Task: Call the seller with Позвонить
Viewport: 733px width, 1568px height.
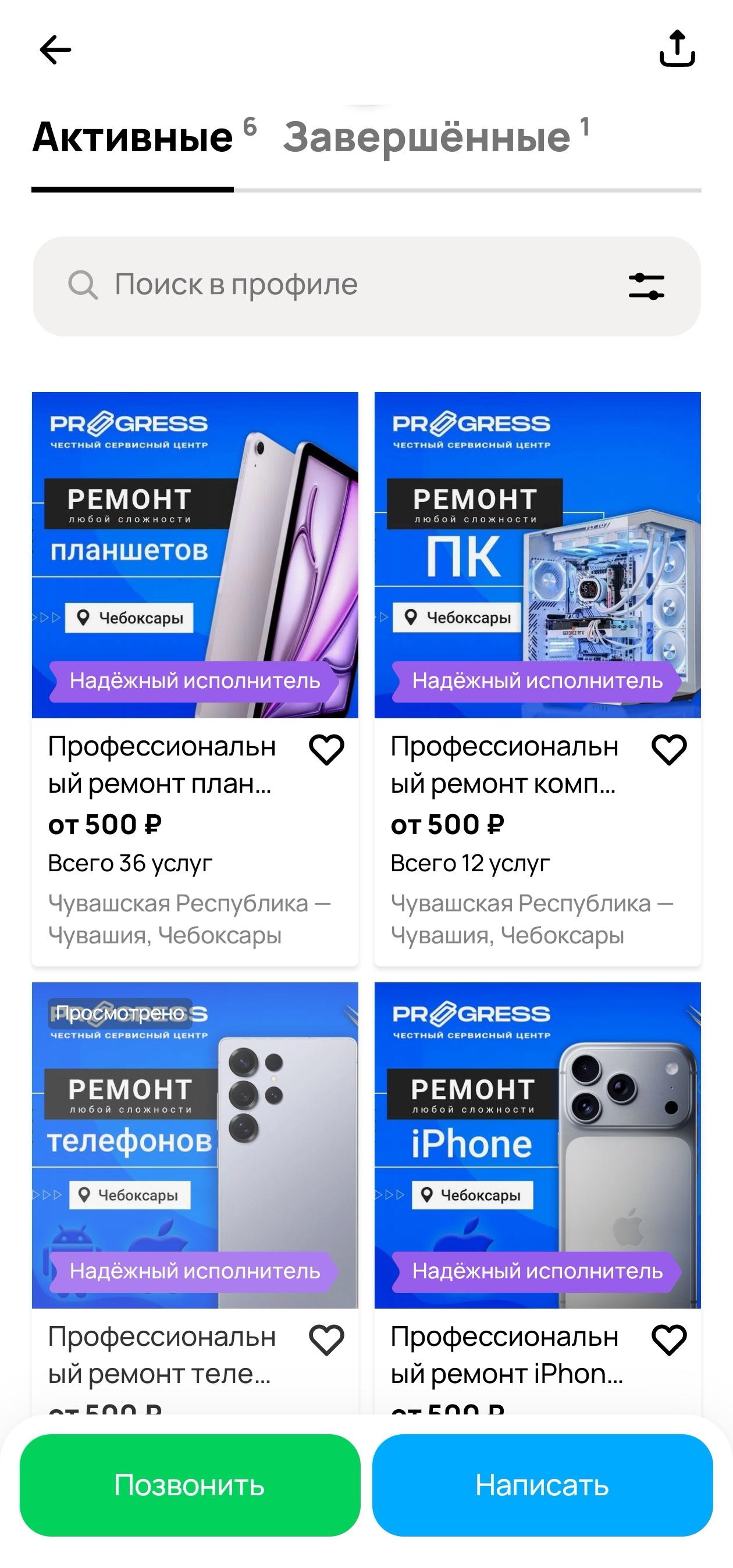Action: pos(189,1485)
